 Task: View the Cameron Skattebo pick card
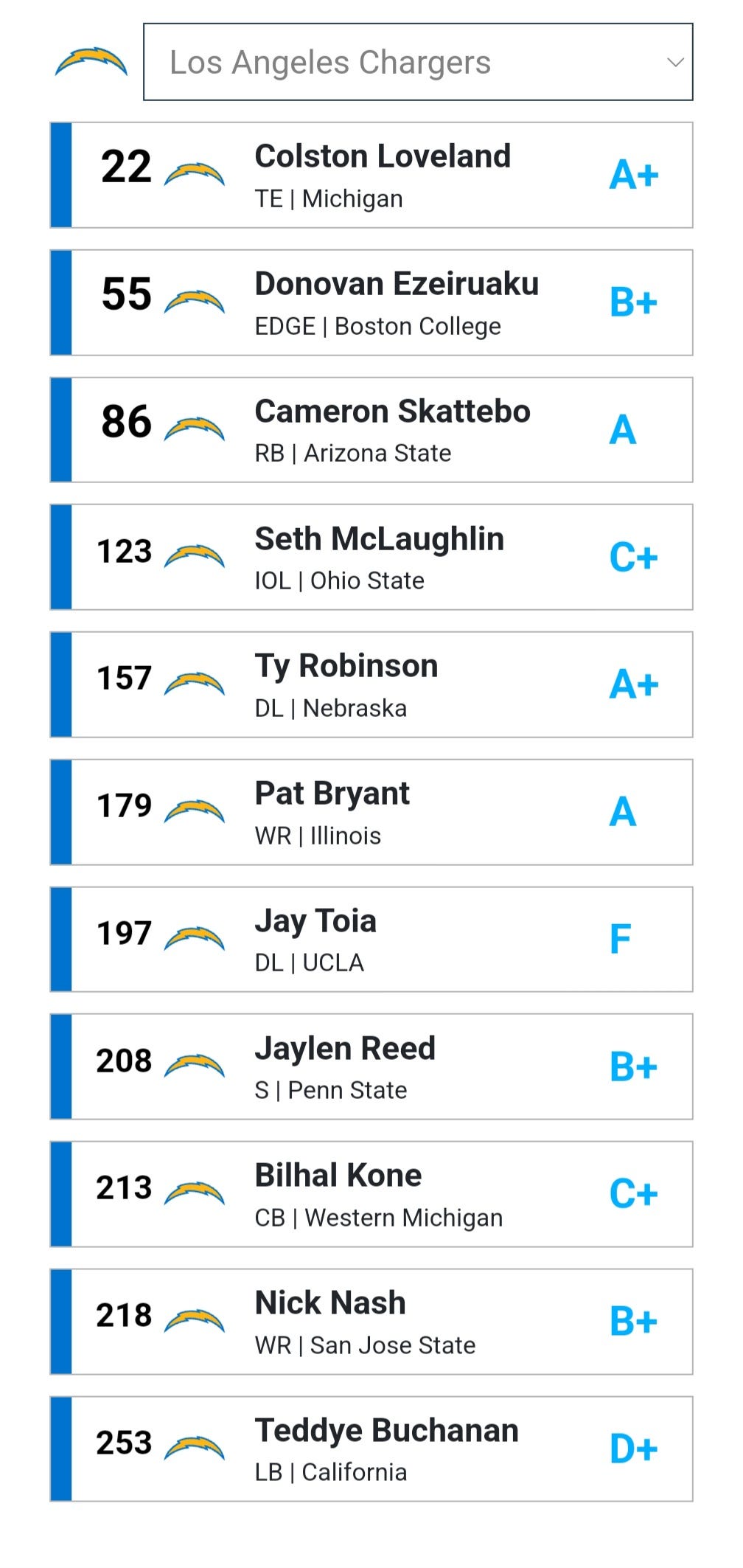click(371, 430)
